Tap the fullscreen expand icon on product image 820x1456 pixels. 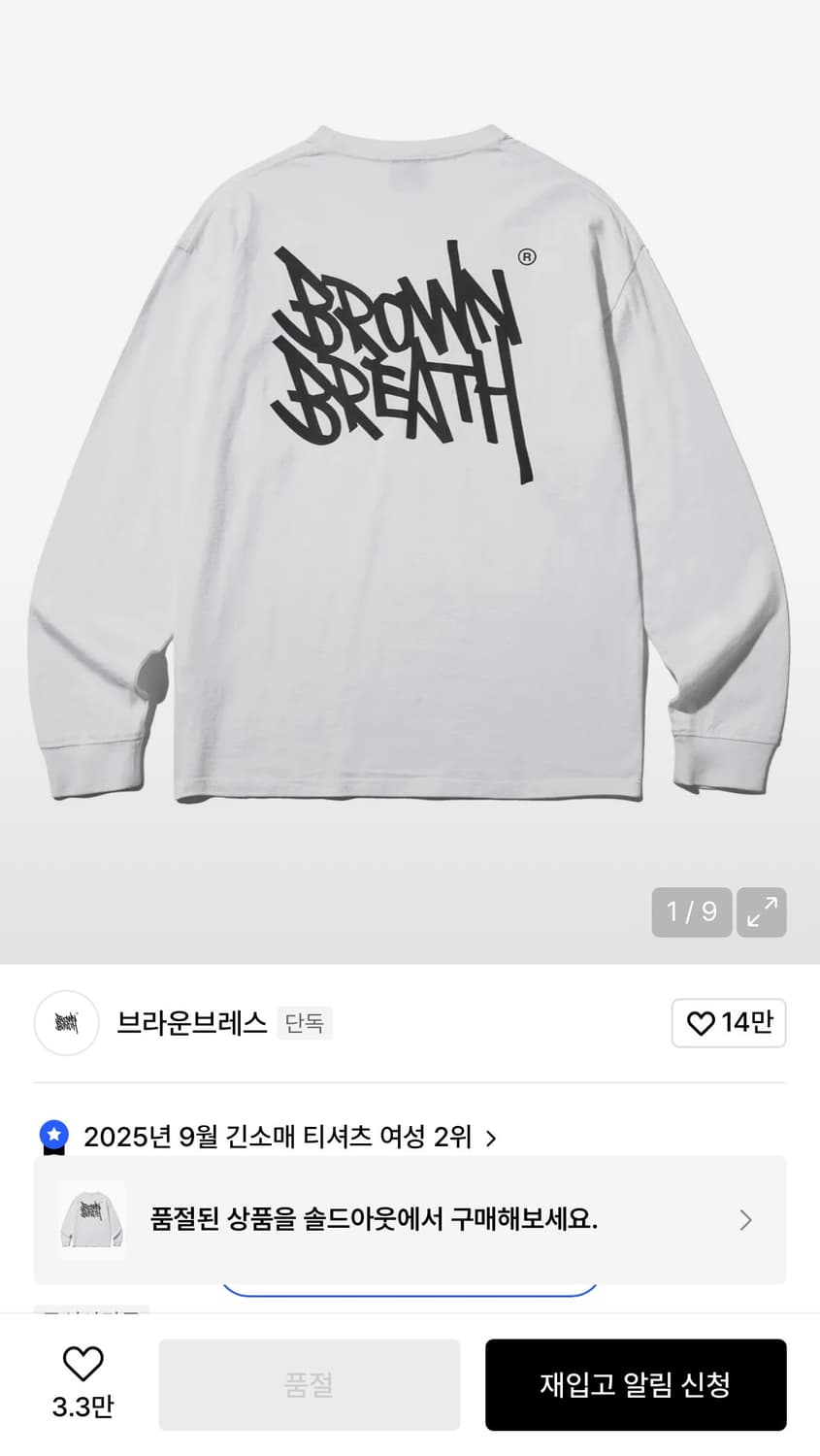pos(762,912)
